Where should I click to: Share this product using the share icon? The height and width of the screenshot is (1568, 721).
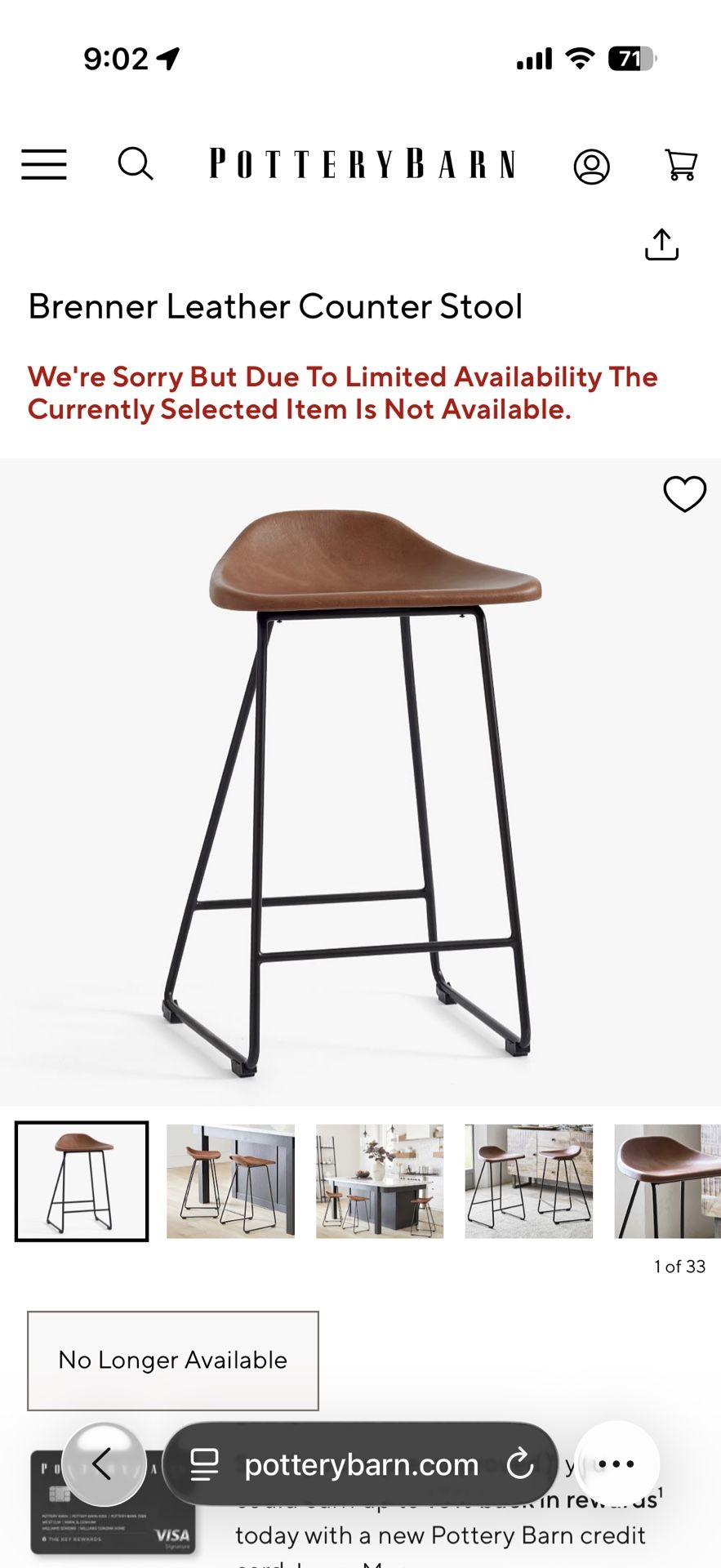point(661,244)
